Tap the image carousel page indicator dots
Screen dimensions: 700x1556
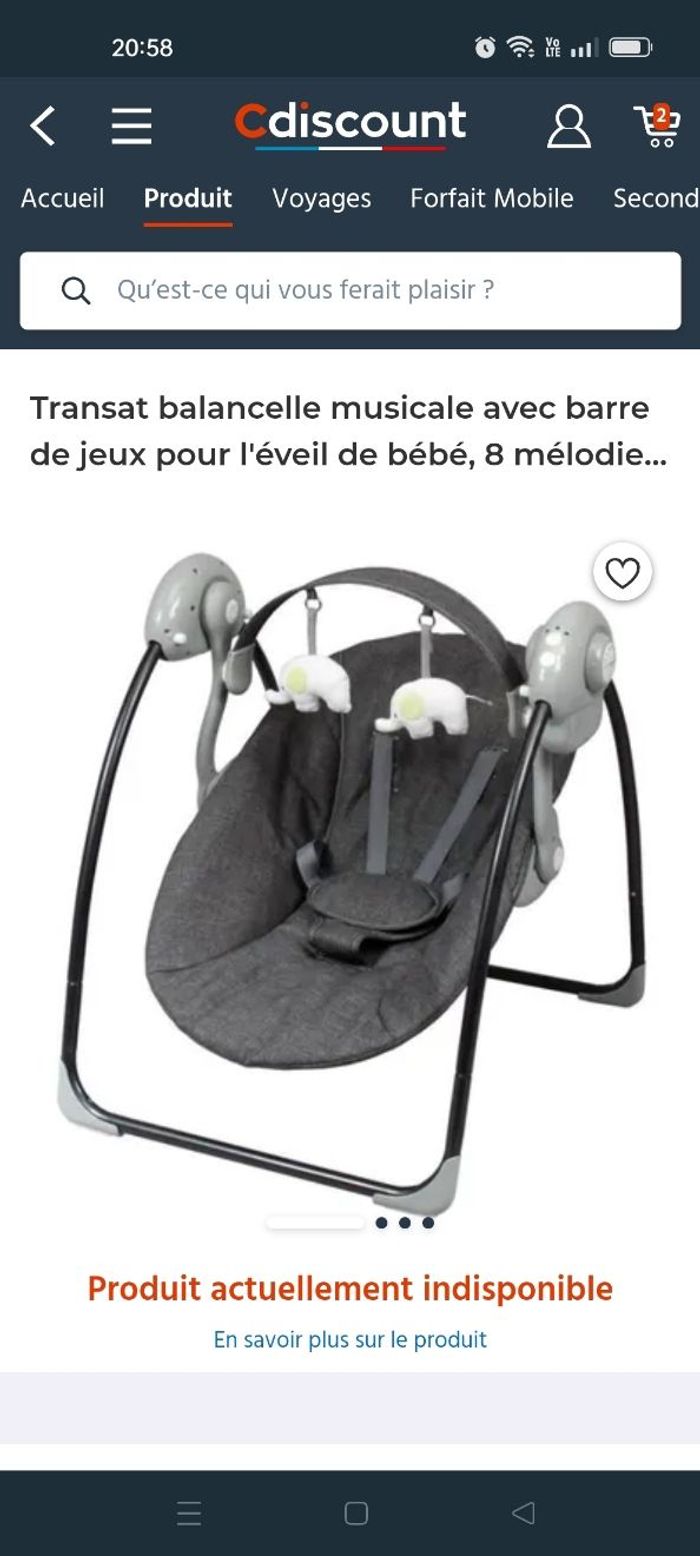(404, 1222)
